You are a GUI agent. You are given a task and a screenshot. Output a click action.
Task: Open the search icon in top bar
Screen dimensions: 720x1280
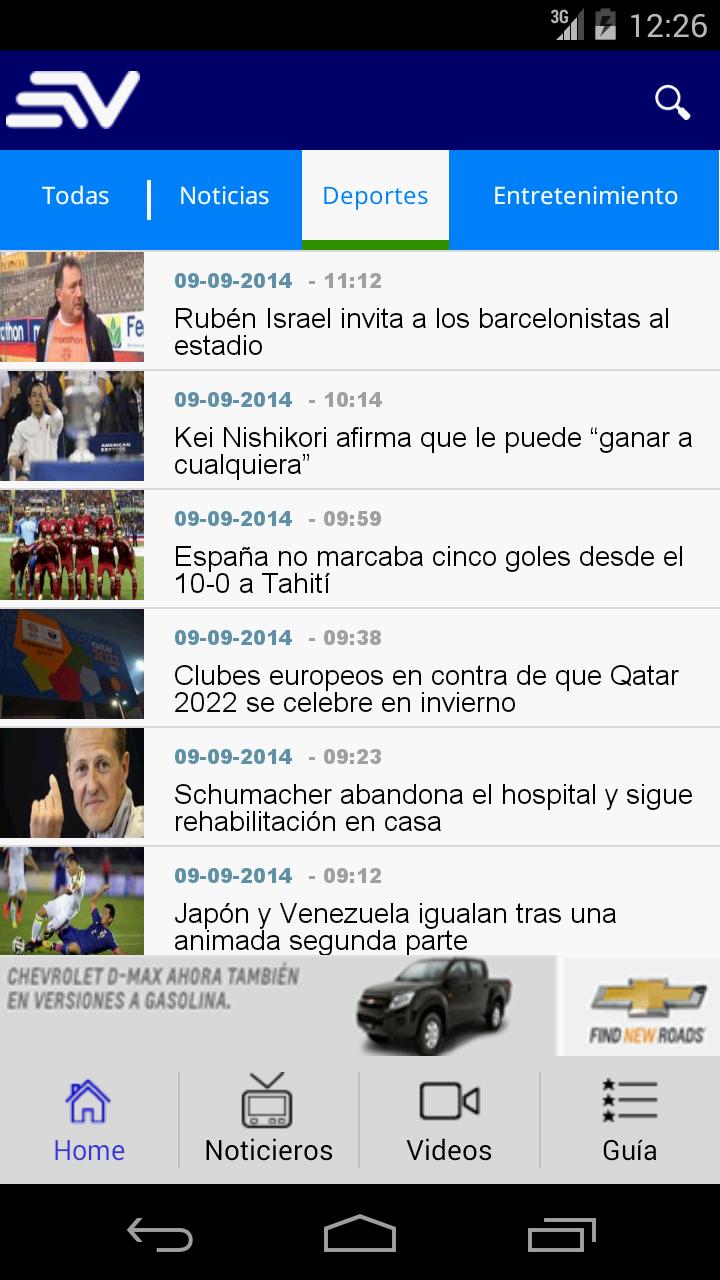click(670, 100)
